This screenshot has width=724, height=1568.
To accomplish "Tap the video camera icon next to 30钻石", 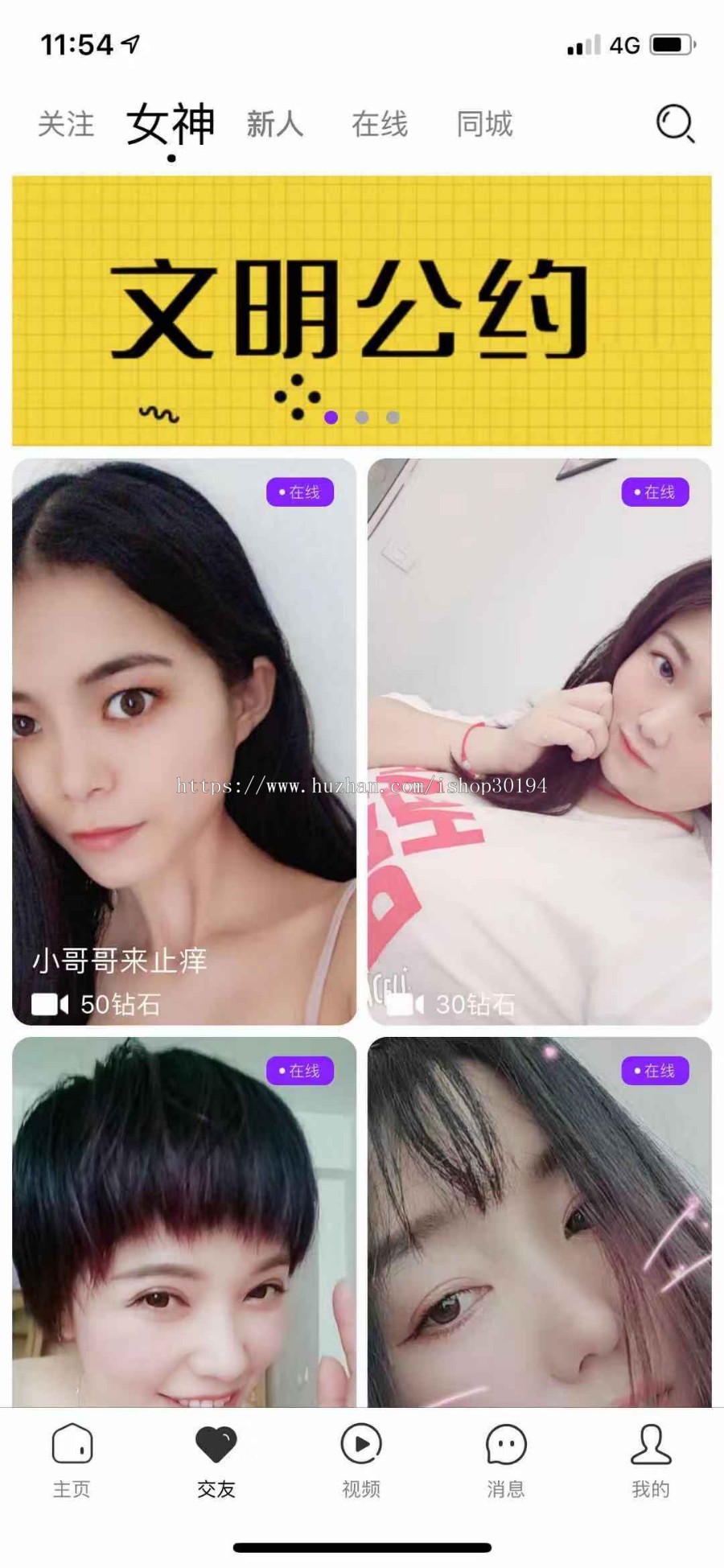I will (x=405, y=1003).
